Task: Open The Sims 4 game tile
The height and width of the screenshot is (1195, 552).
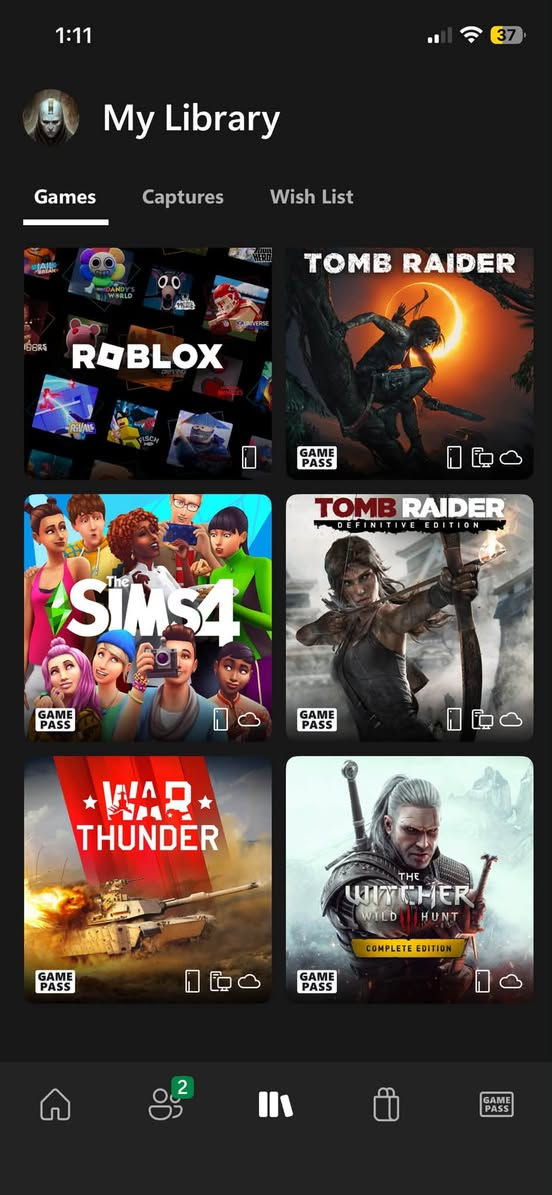Action: click(x=148, y=617)
